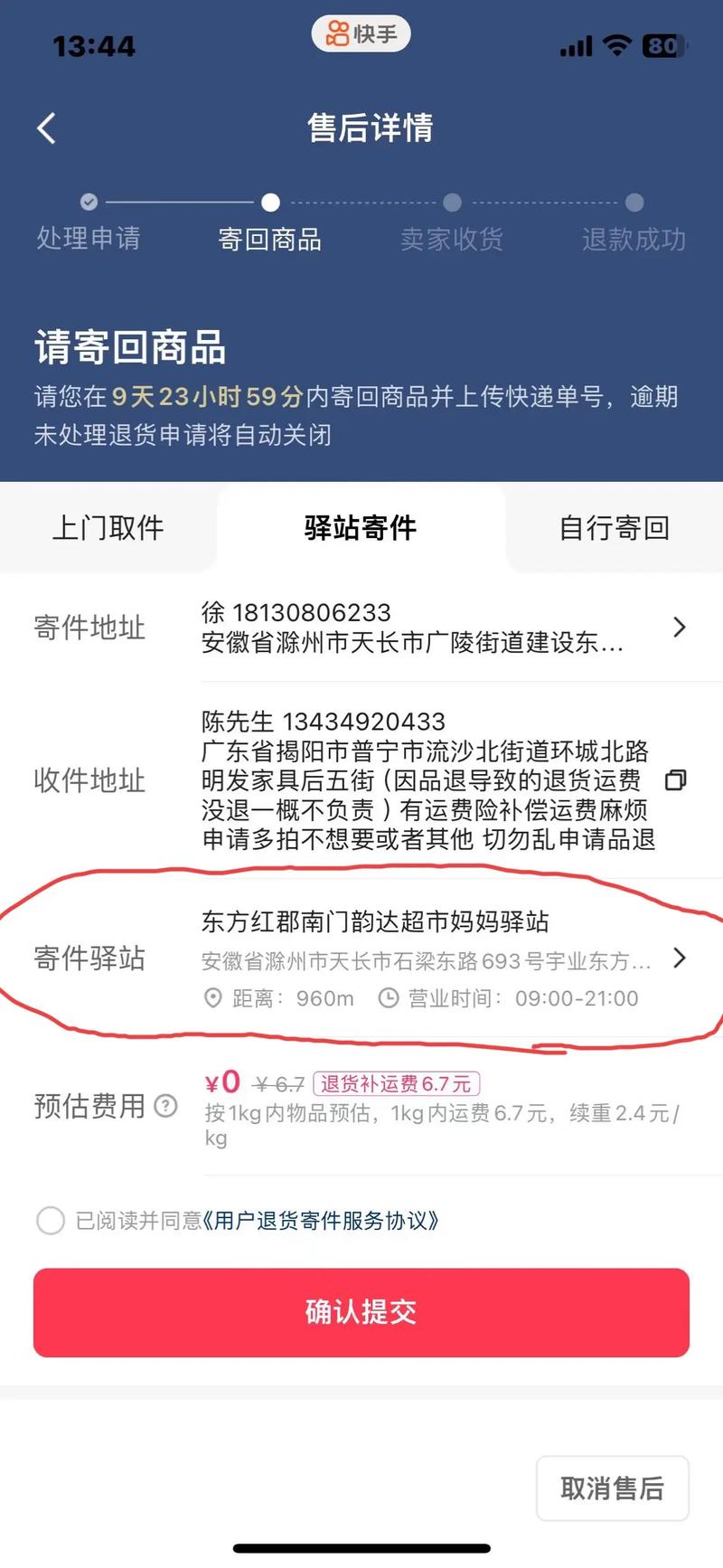Open the 用户退货寄件服务协议 link

tap(322, 1221)
